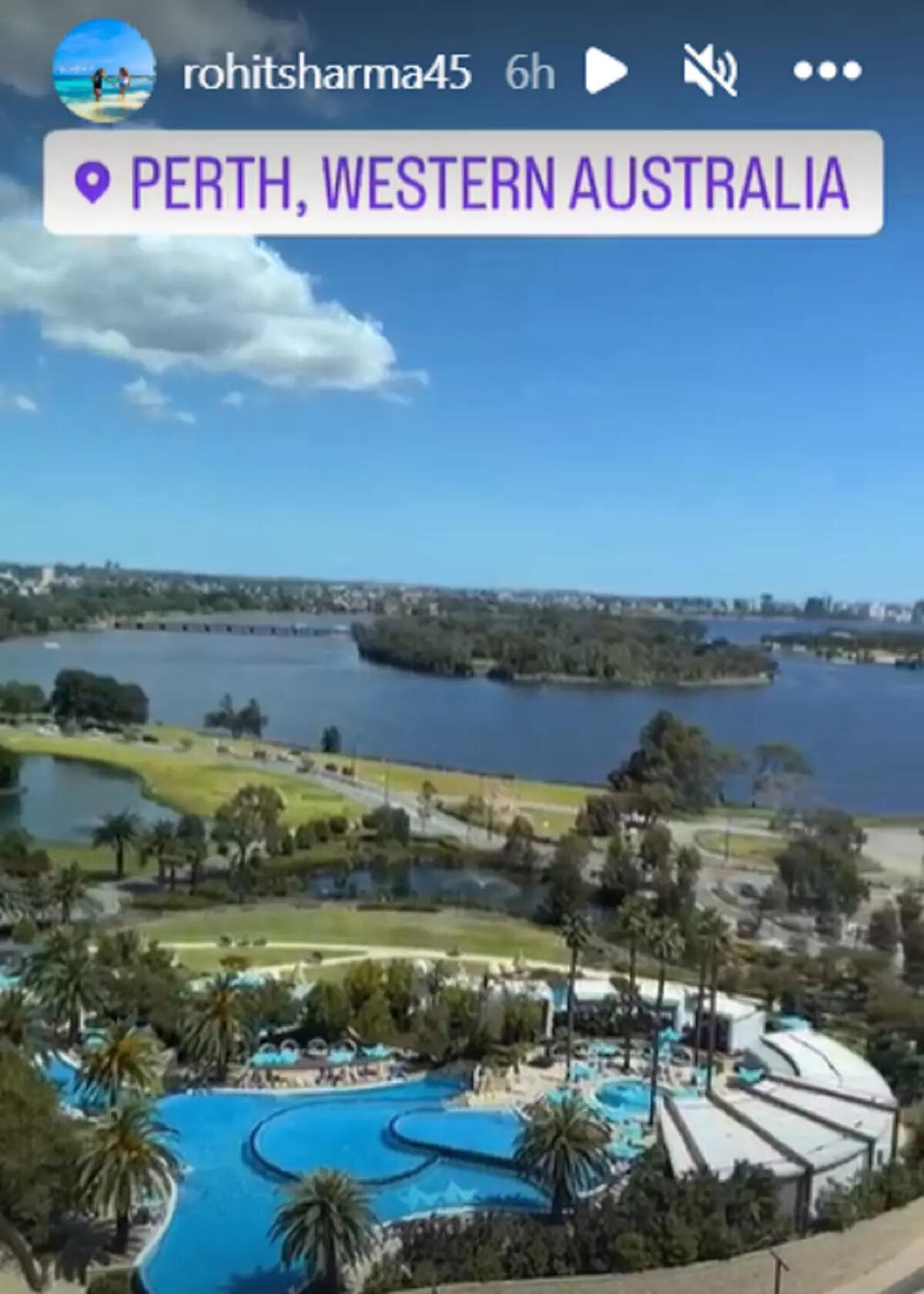Viewport: 924px width, 1294px height.
Task: Tap the rohitsharma45 username
Action: pyautogui.click(x=326, y=73)
